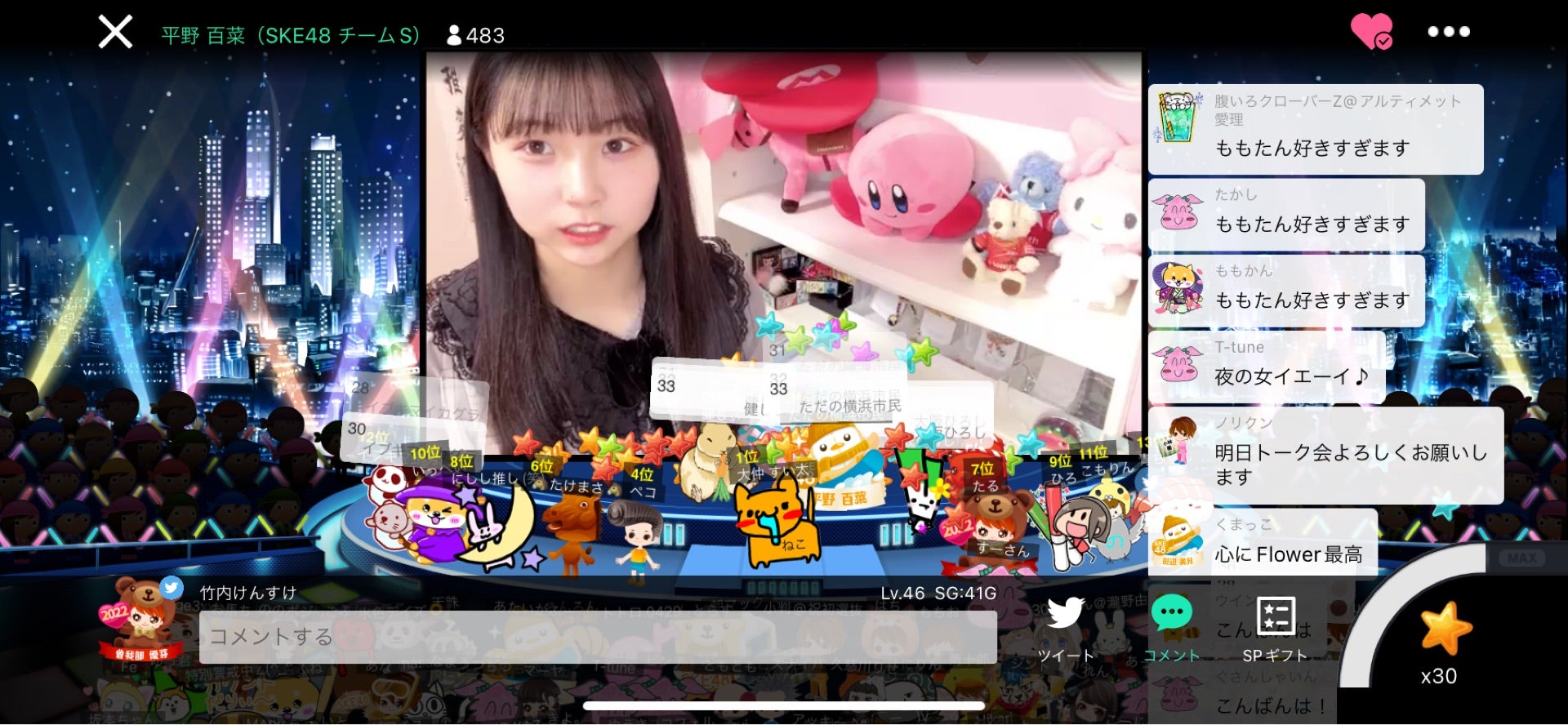Tap the comment field コメントする
This screenshot has height=725, width=1568.
coord(597,637)
